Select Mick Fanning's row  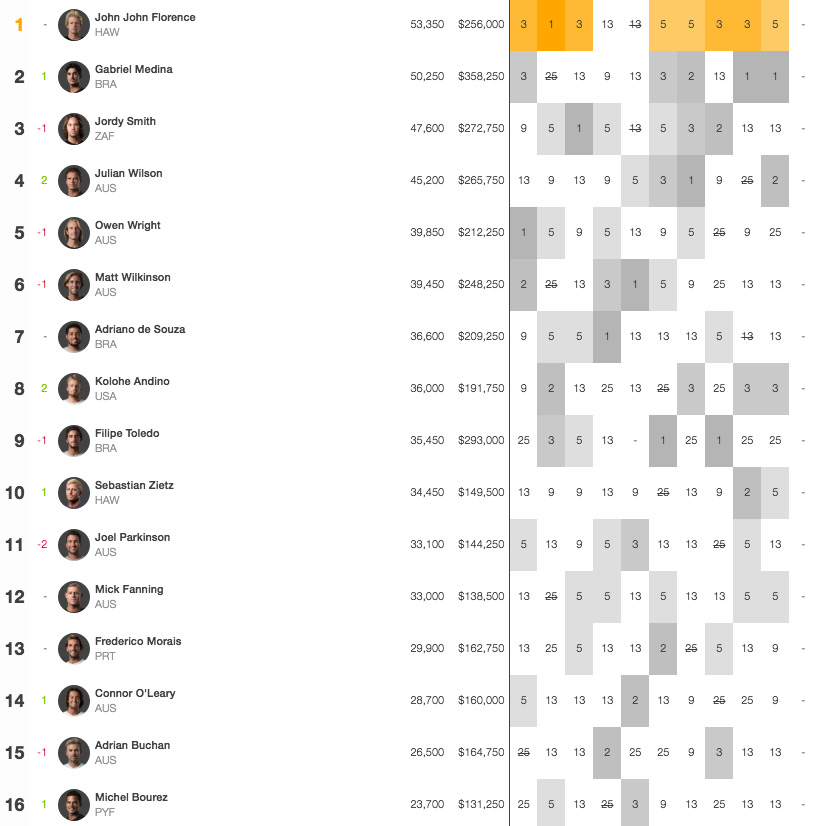tap(129, 590)
